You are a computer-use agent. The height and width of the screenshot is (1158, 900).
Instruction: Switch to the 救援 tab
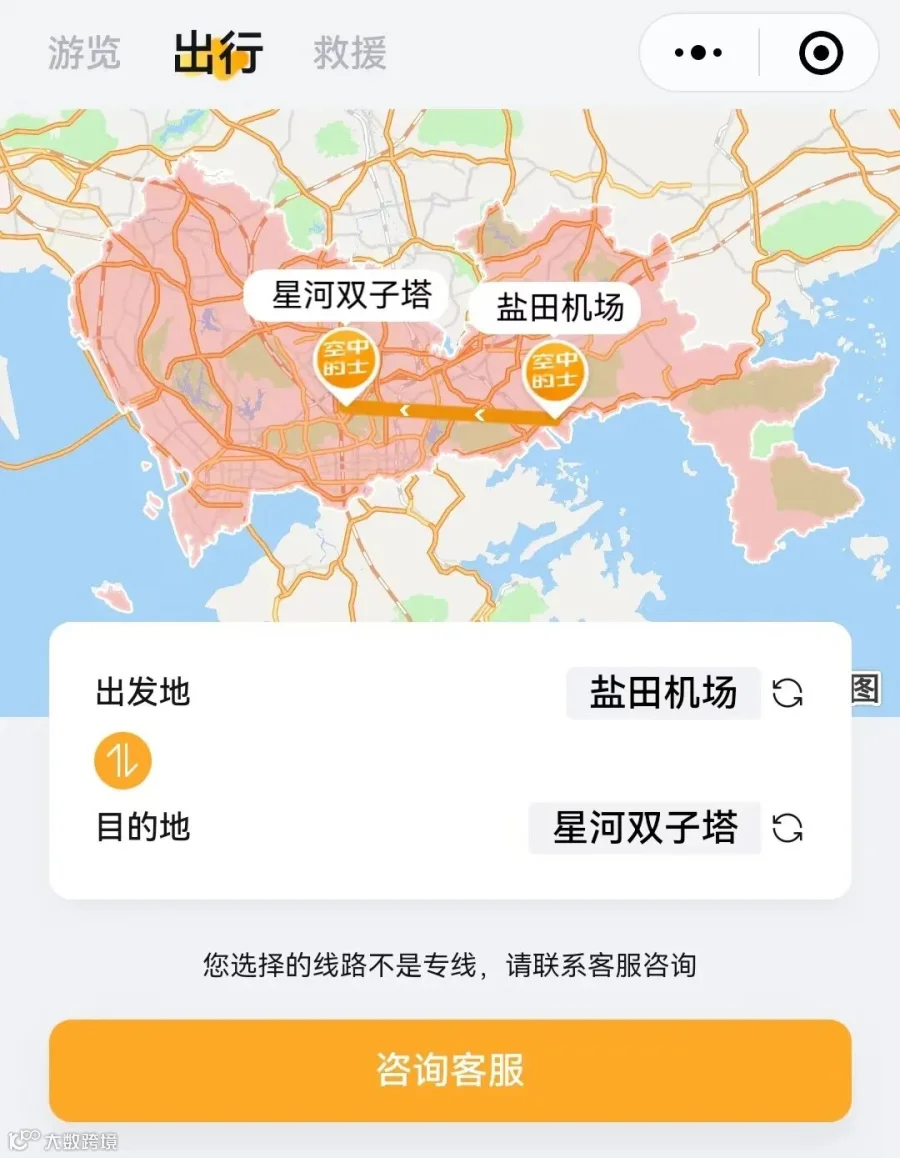[x=350, y=53]
